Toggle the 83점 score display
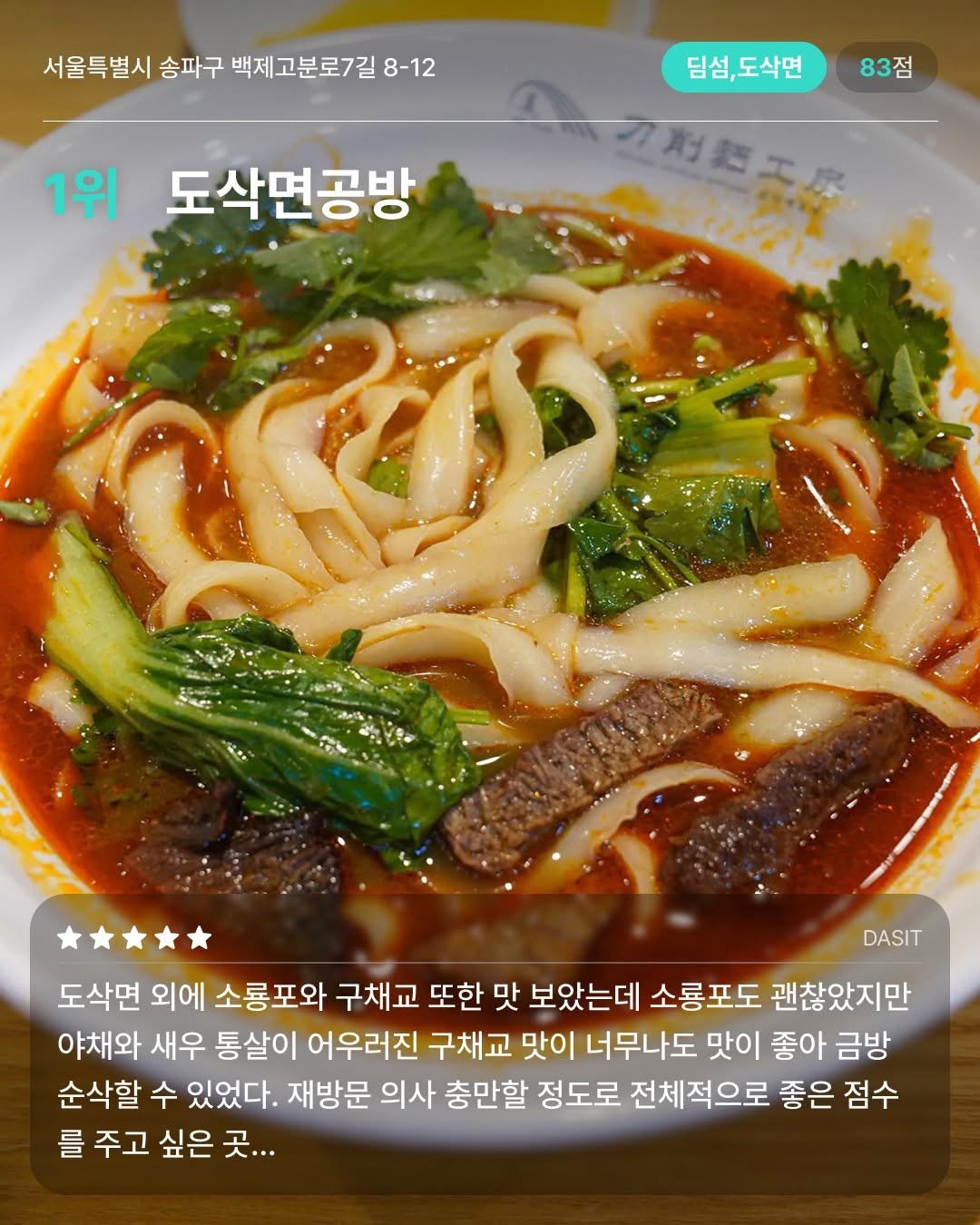Screen dimensions: 980x1225 click(884, 67)
